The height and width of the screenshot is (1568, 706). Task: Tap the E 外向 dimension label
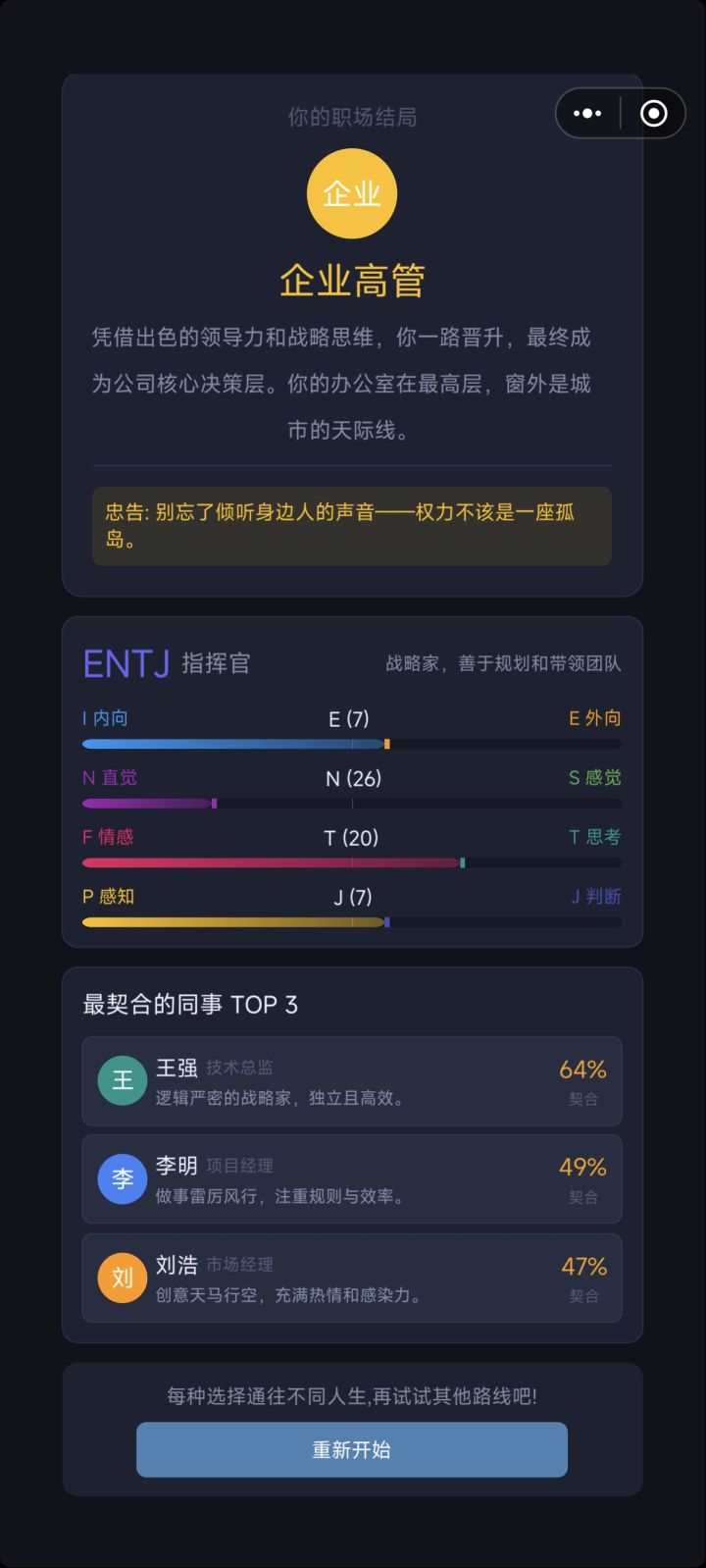point(594,718)
